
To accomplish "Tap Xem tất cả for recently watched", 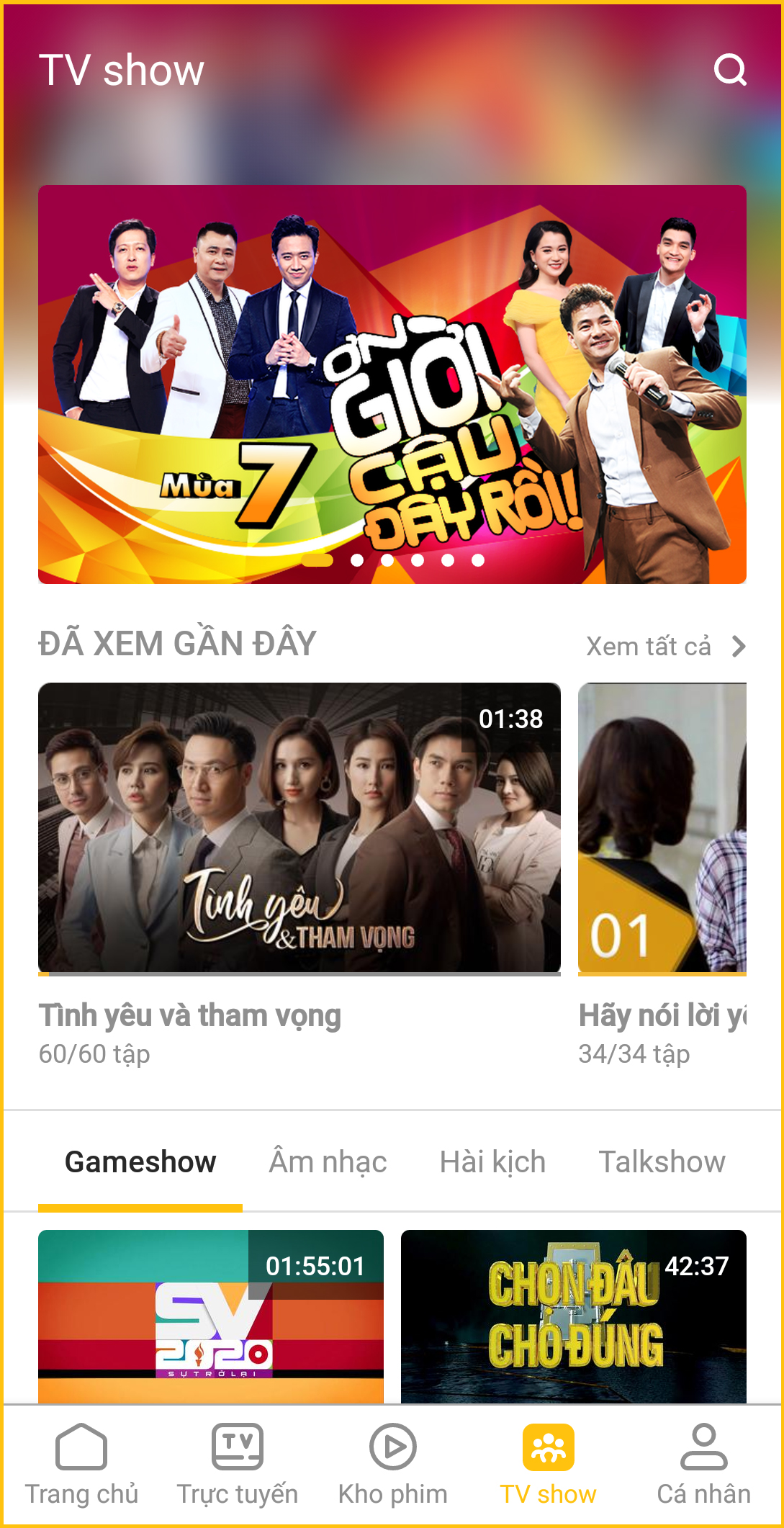I will click(x=664, y=646).
